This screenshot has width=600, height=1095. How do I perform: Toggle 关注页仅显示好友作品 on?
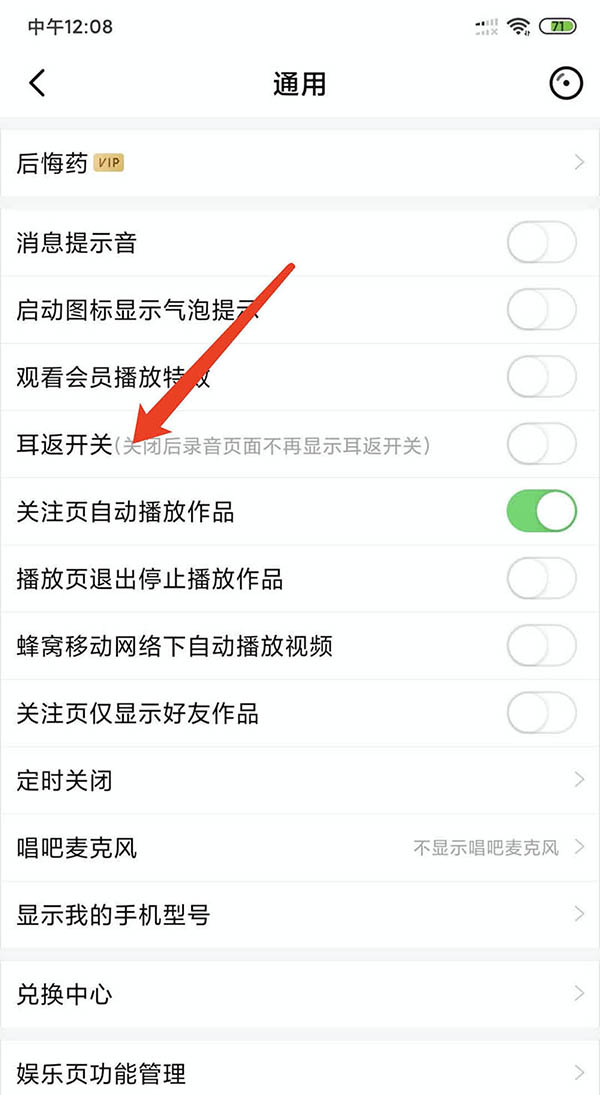click(x=541, y=714)
